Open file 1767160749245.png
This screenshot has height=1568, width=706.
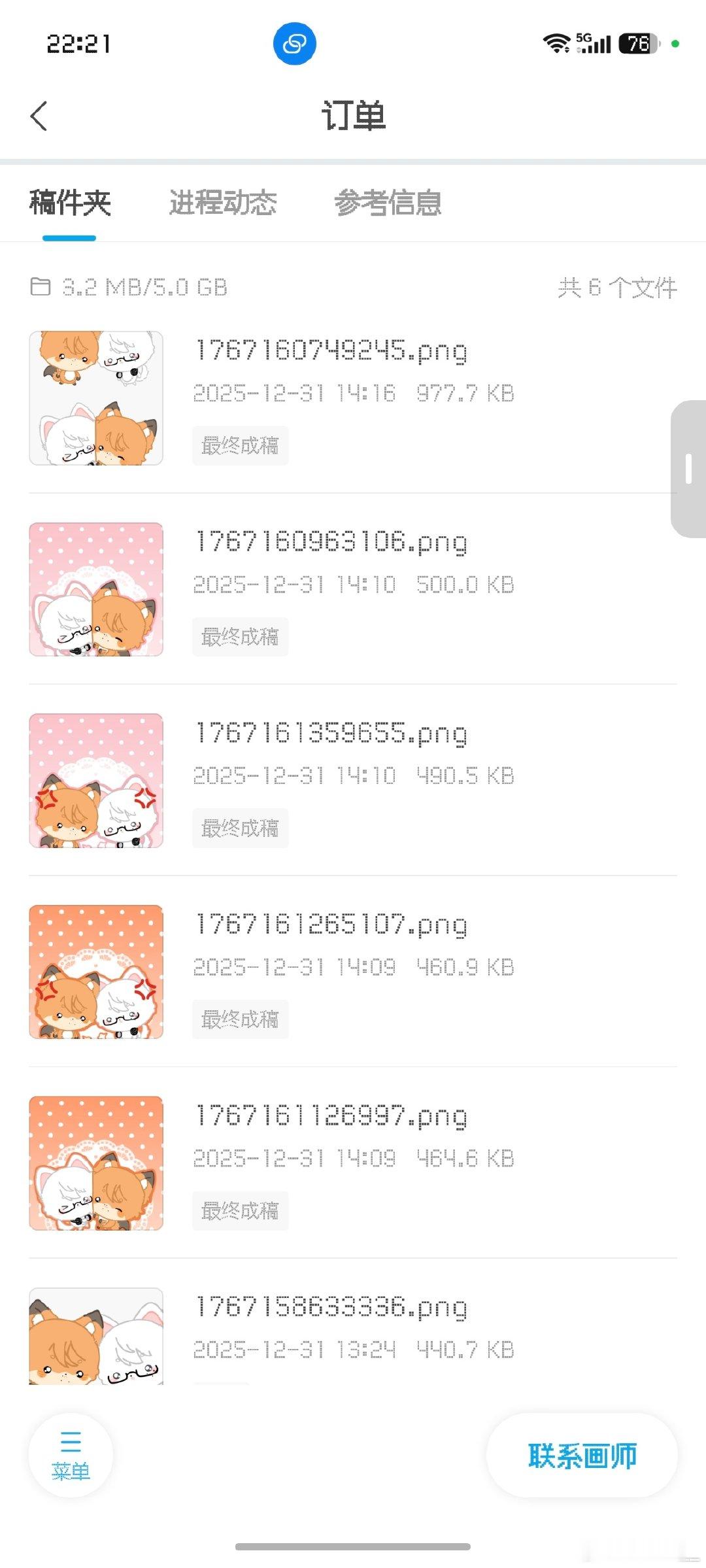pos(353,398)
